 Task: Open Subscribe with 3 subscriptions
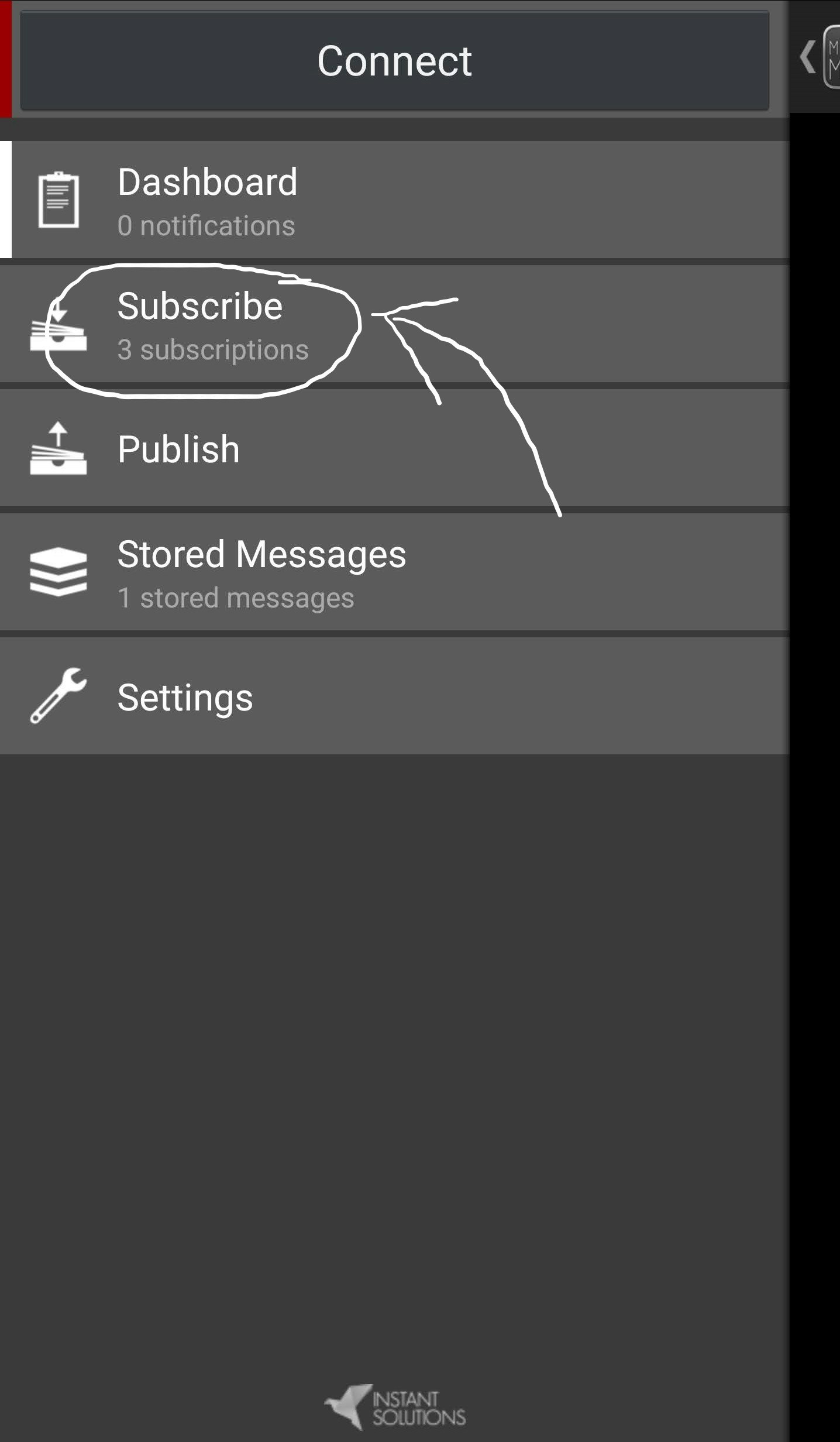coord(394,325)
